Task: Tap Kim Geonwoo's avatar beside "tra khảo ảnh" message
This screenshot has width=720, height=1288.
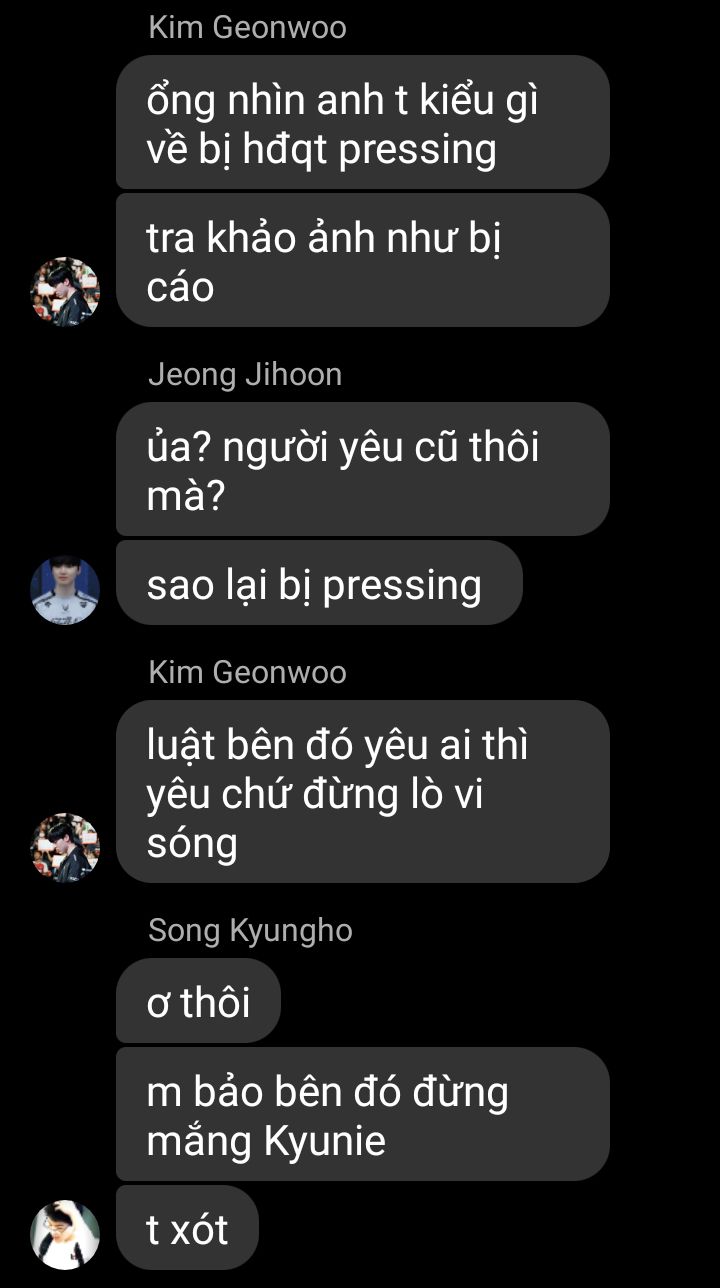Action: pos(65,292)
